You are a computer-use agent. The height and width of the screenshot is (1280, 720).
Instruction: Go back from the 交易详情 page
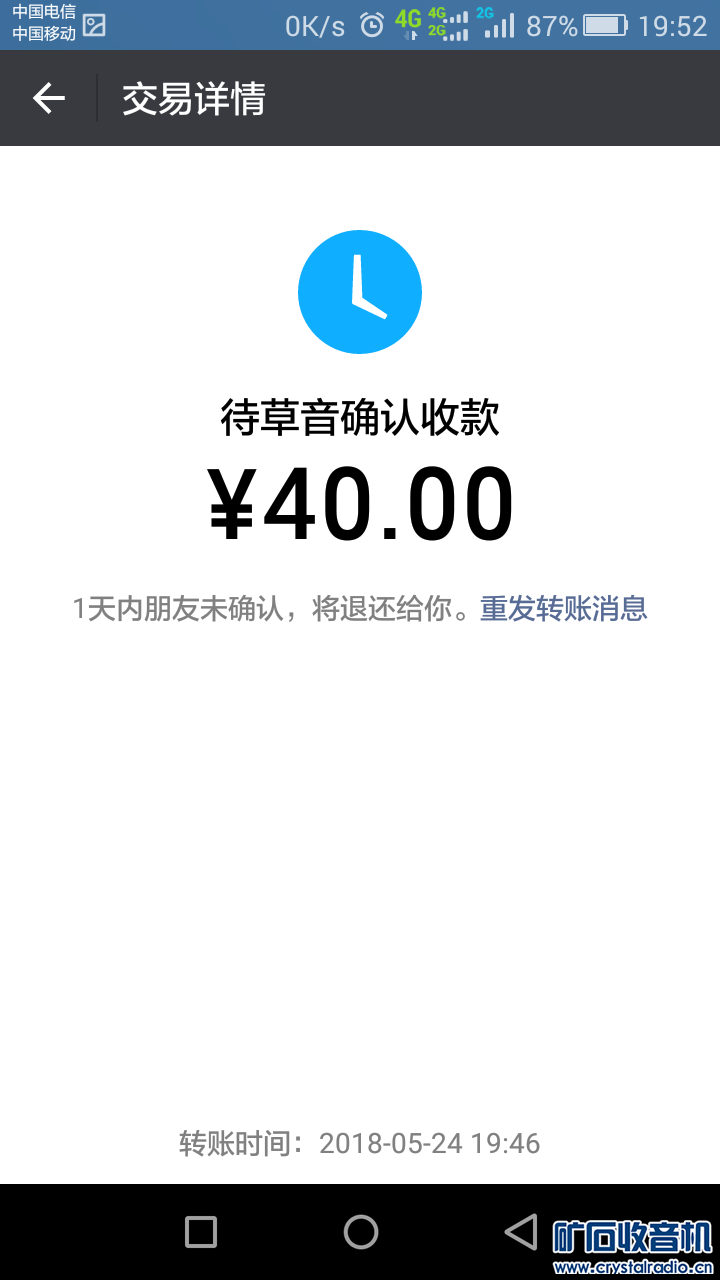coord(48,98)
